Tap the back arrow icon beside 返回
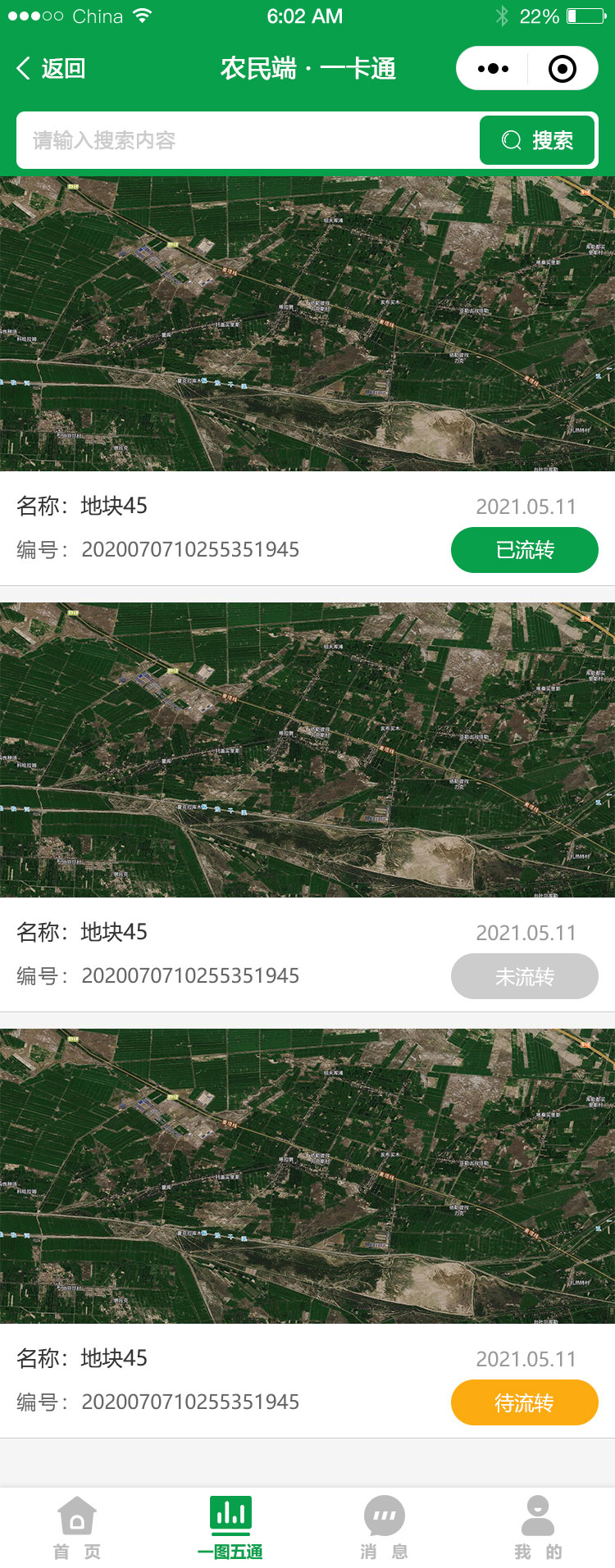The width and height of the screenshot is (615, 1568). 23,69
